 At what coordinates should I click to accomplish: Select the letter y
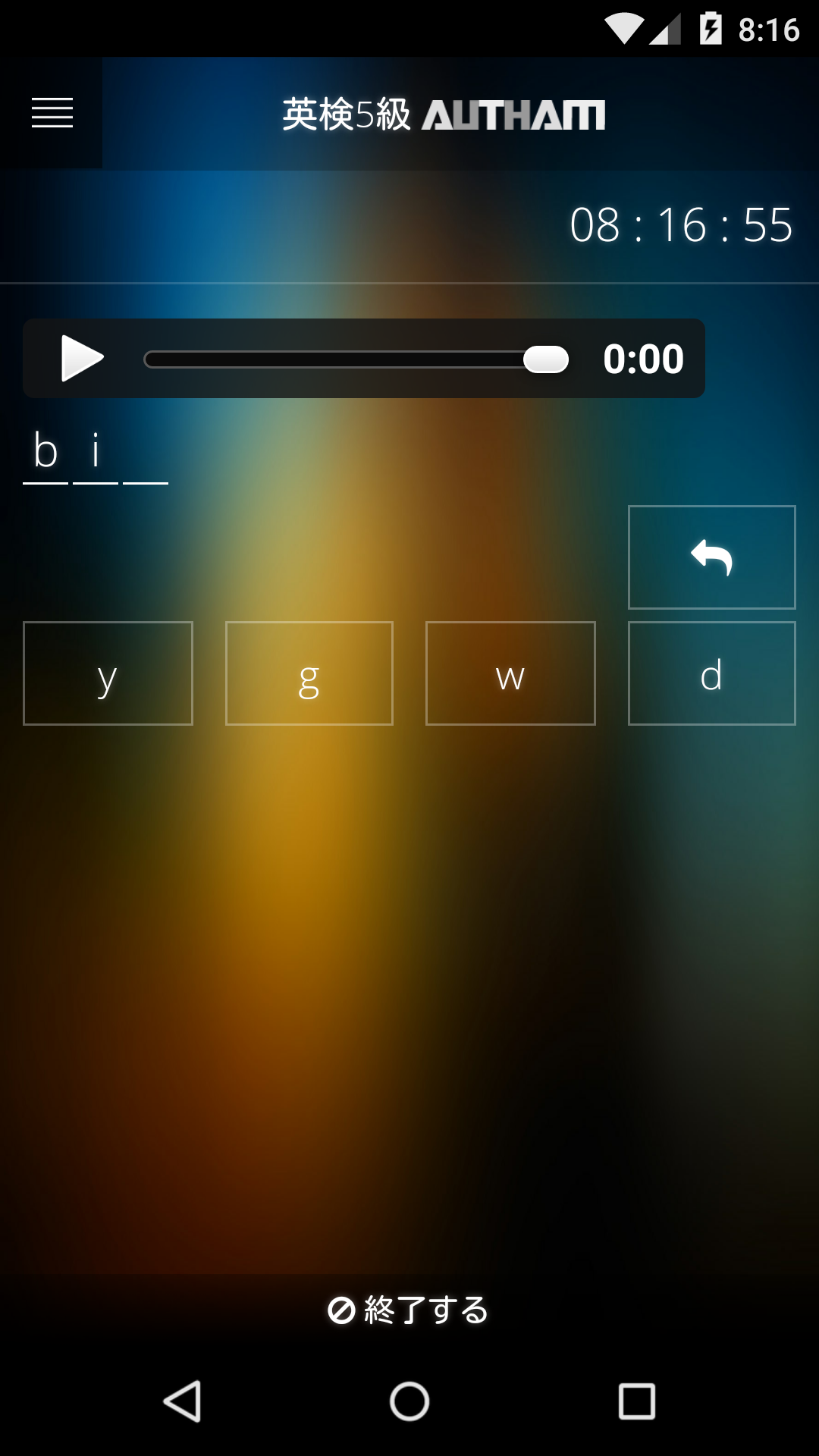coord(108,673)
